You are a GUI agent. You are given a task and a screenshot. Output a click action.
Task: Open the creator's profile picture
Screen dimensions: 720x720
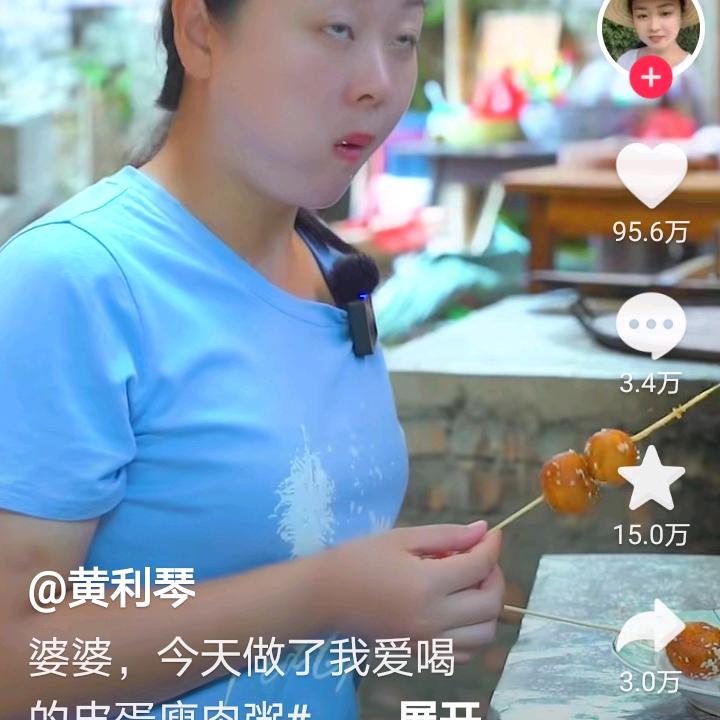651,30
